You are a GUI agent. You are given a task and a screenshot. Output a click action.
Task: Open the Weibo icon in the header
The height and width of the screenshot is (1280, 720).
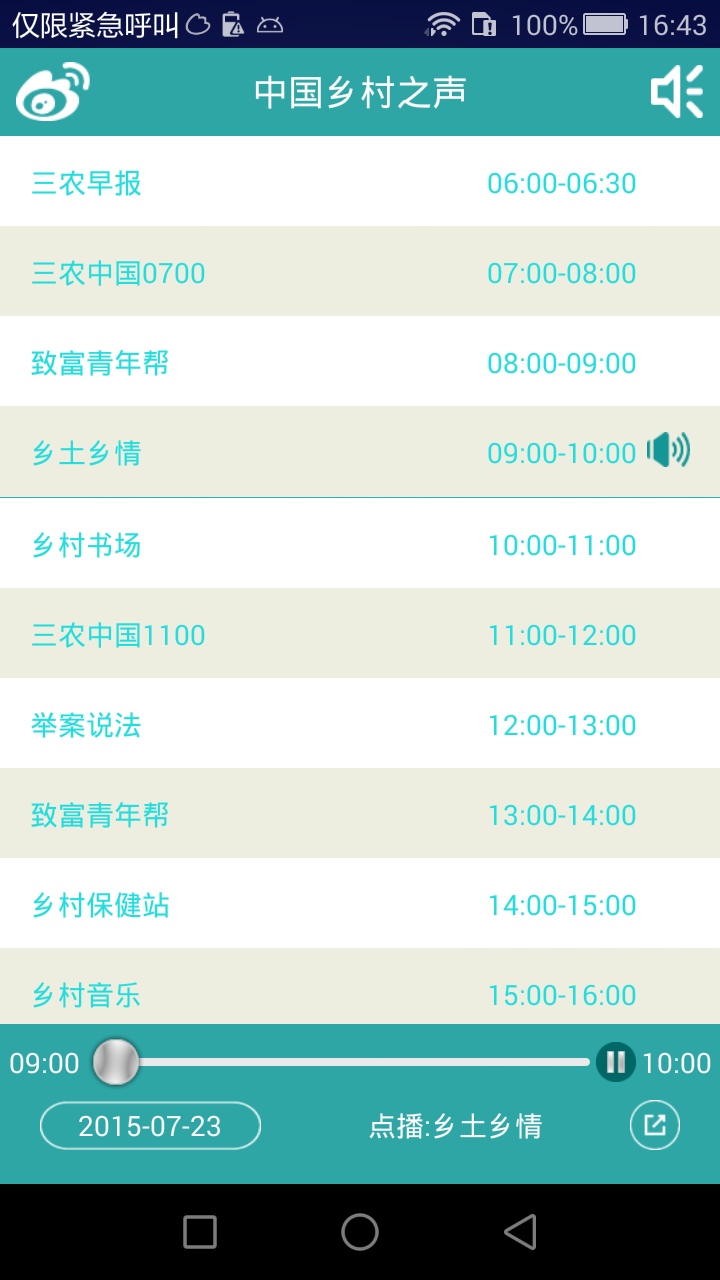click(52, 92)
